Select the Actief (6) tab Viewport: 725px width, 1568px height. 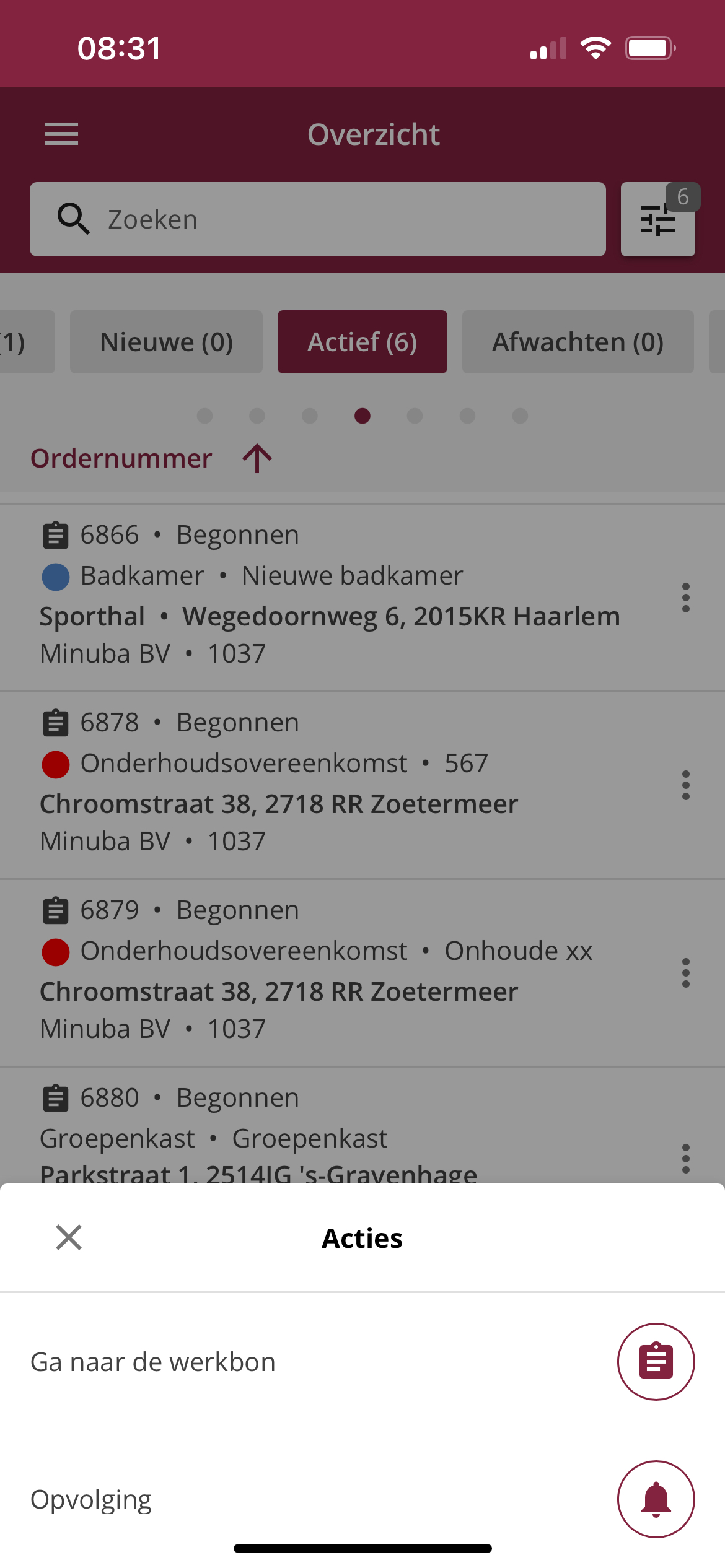[362, 342]
